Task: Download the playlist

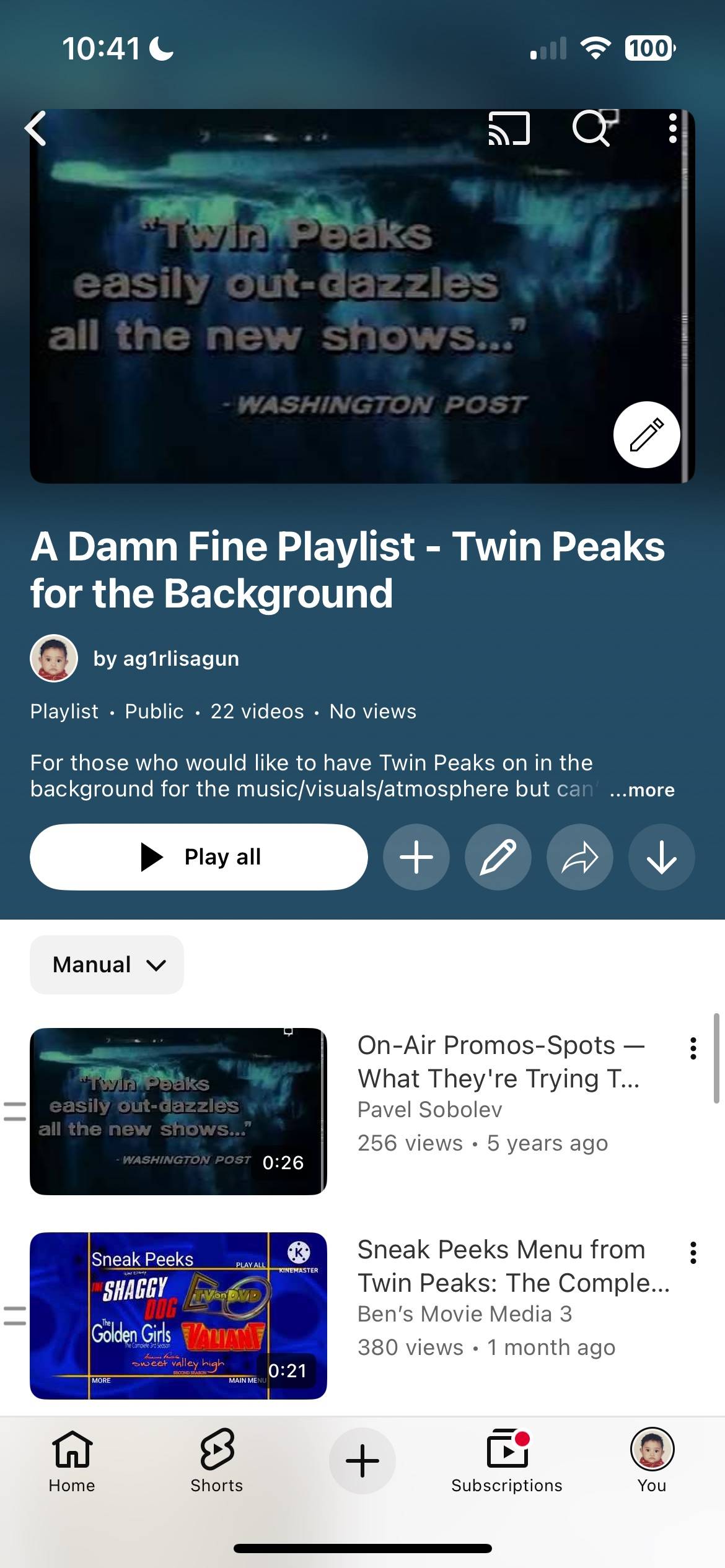Action: [662, 857]
